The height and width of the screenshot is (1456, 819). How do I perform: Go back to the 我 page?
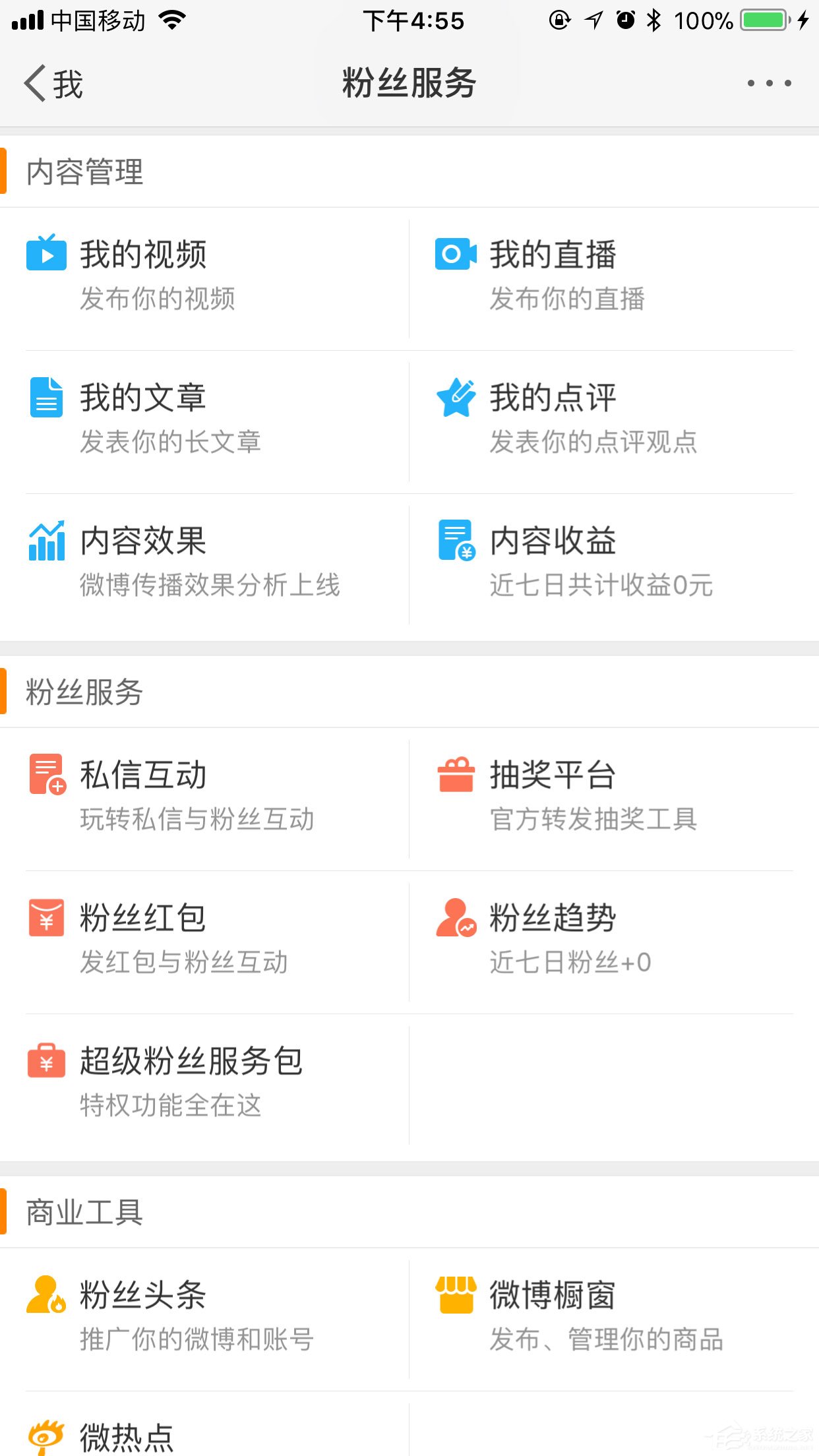tap(53, 84)
